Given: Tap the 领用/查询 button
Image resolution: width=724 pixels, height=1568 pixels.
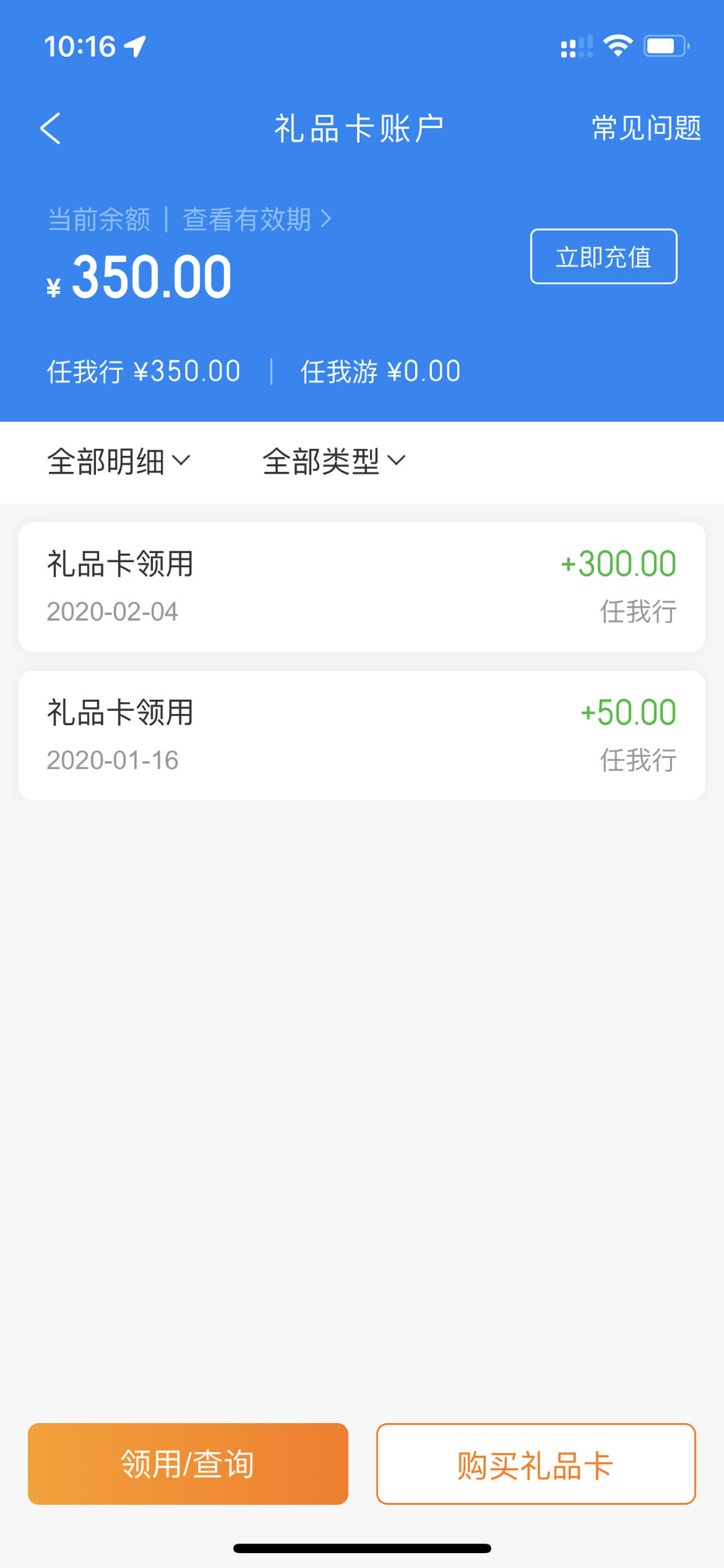Looking at the screenshot, I should [x=188, y=1464].
